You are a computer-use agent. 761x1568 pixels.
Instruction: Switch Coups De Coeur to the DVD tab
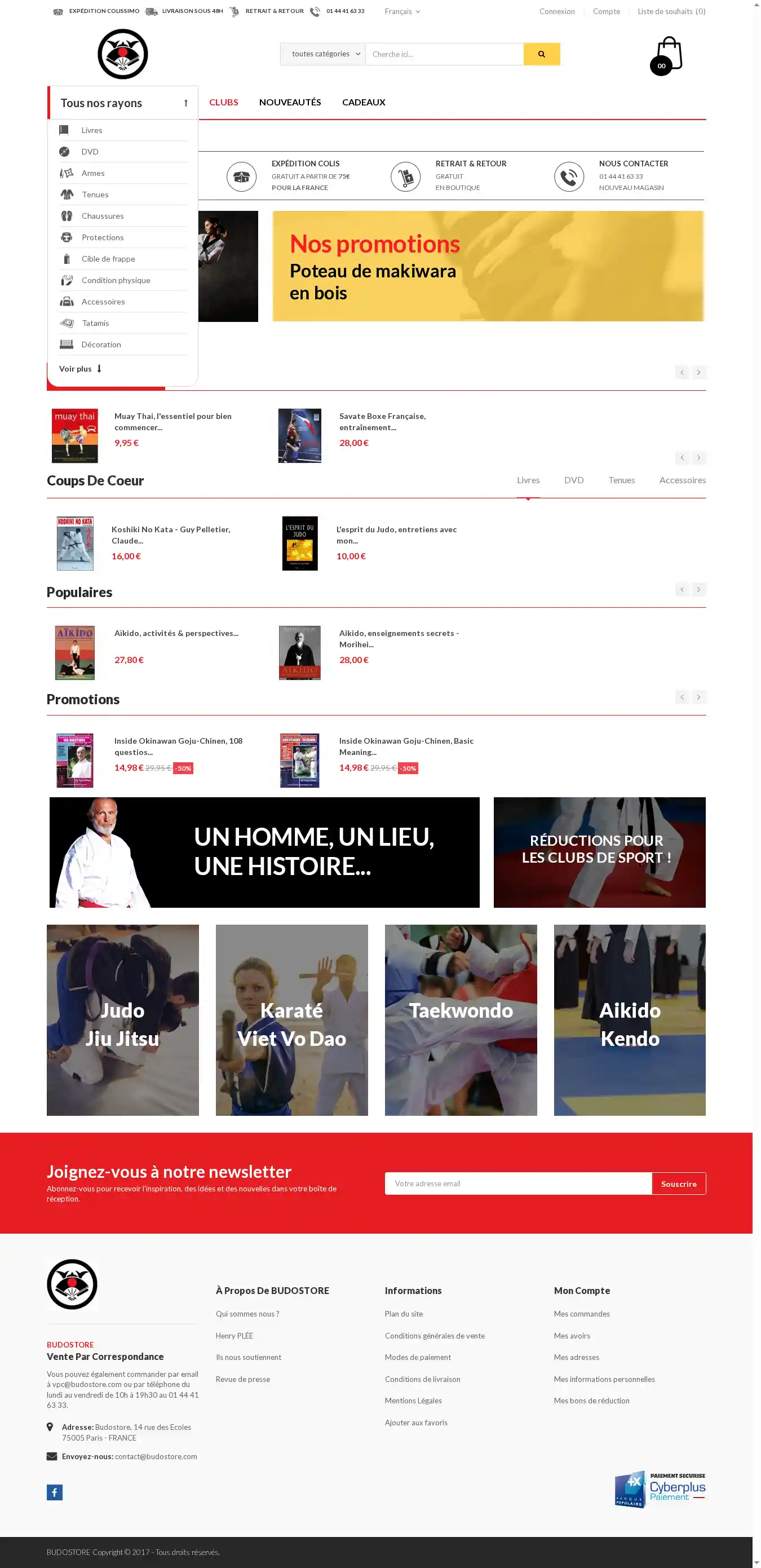coord(573,480)
